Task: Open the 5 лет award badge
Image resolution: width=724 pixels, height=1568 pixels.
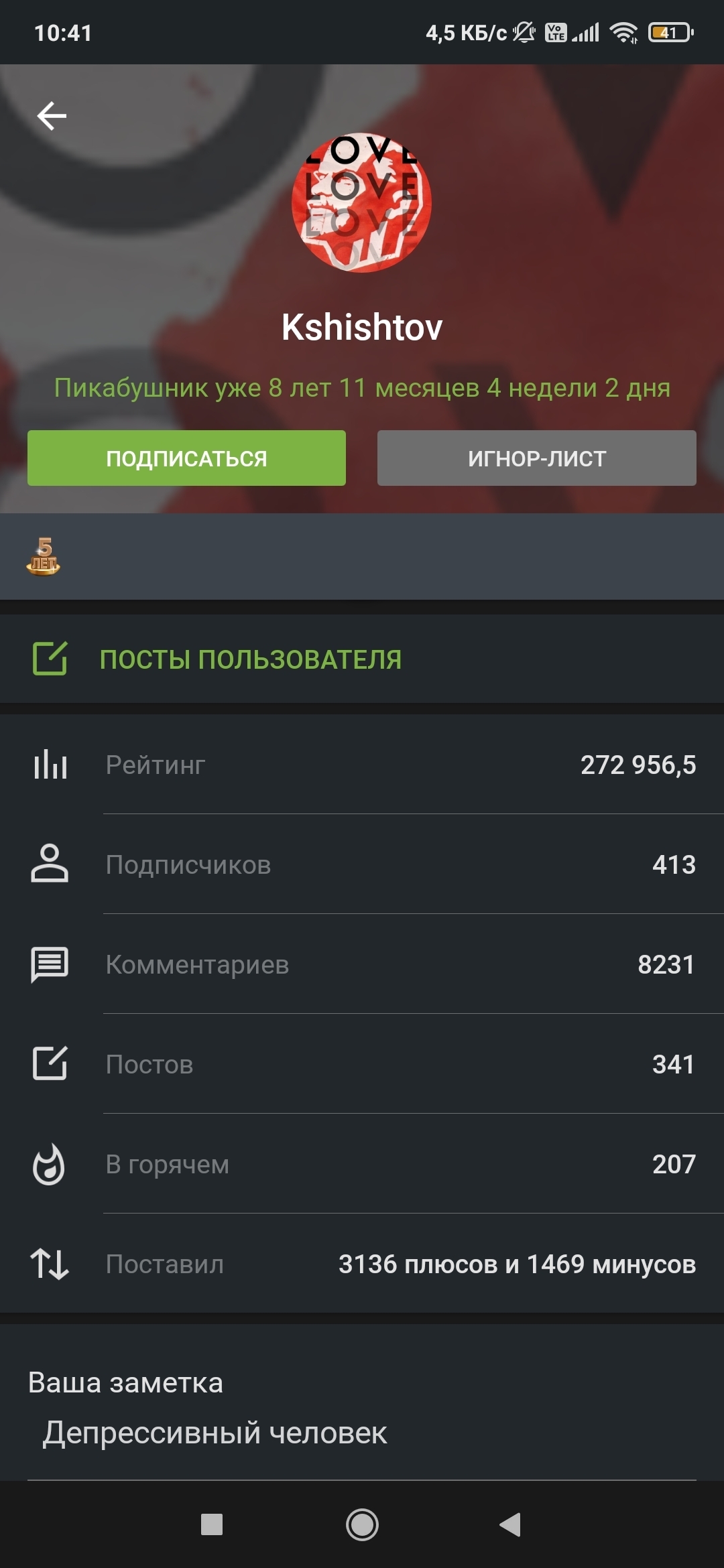Action: tap(44, 556)
